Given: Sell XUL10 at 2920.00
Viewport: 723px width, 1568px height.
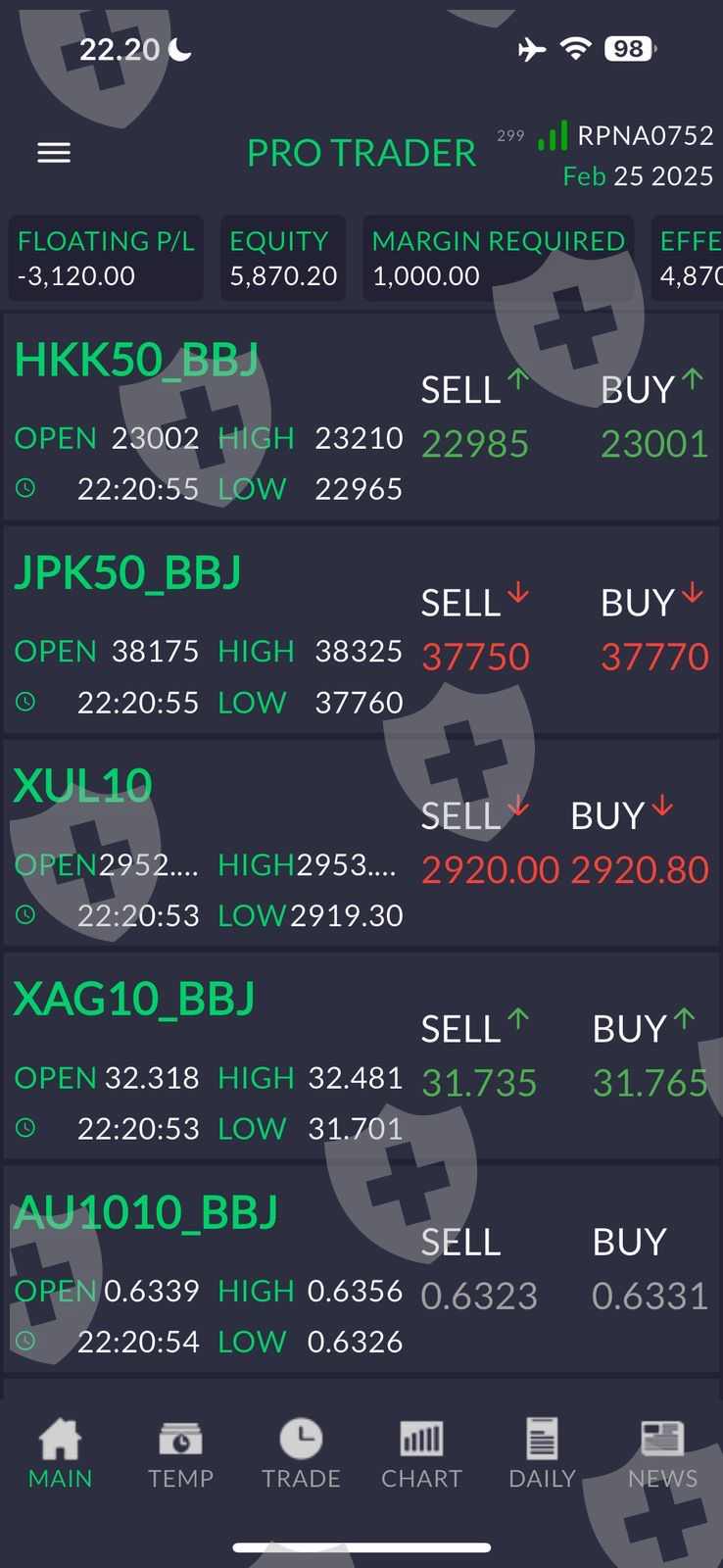Looking at the screenshot, I should click(x=490, y=869).
